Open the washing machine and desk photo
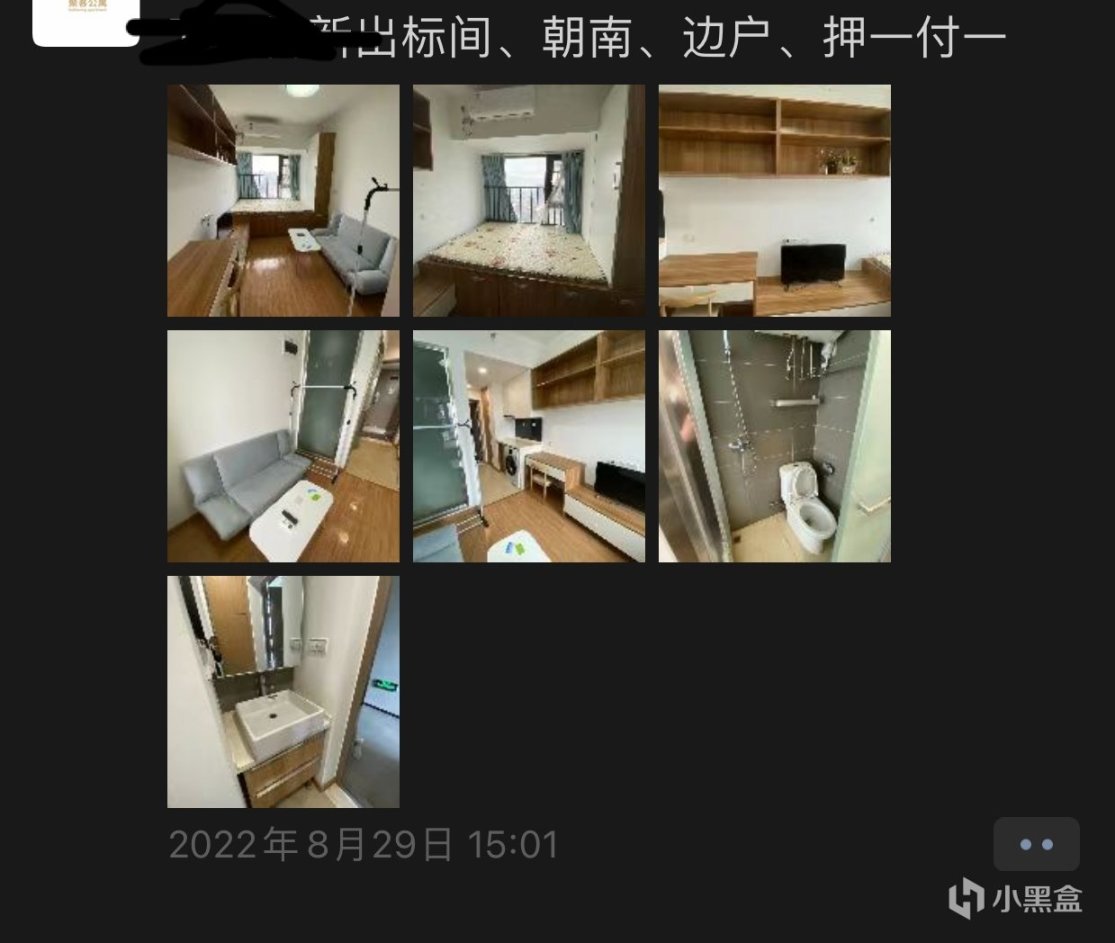Screen dimensions: 1115x943 point(529,446)
